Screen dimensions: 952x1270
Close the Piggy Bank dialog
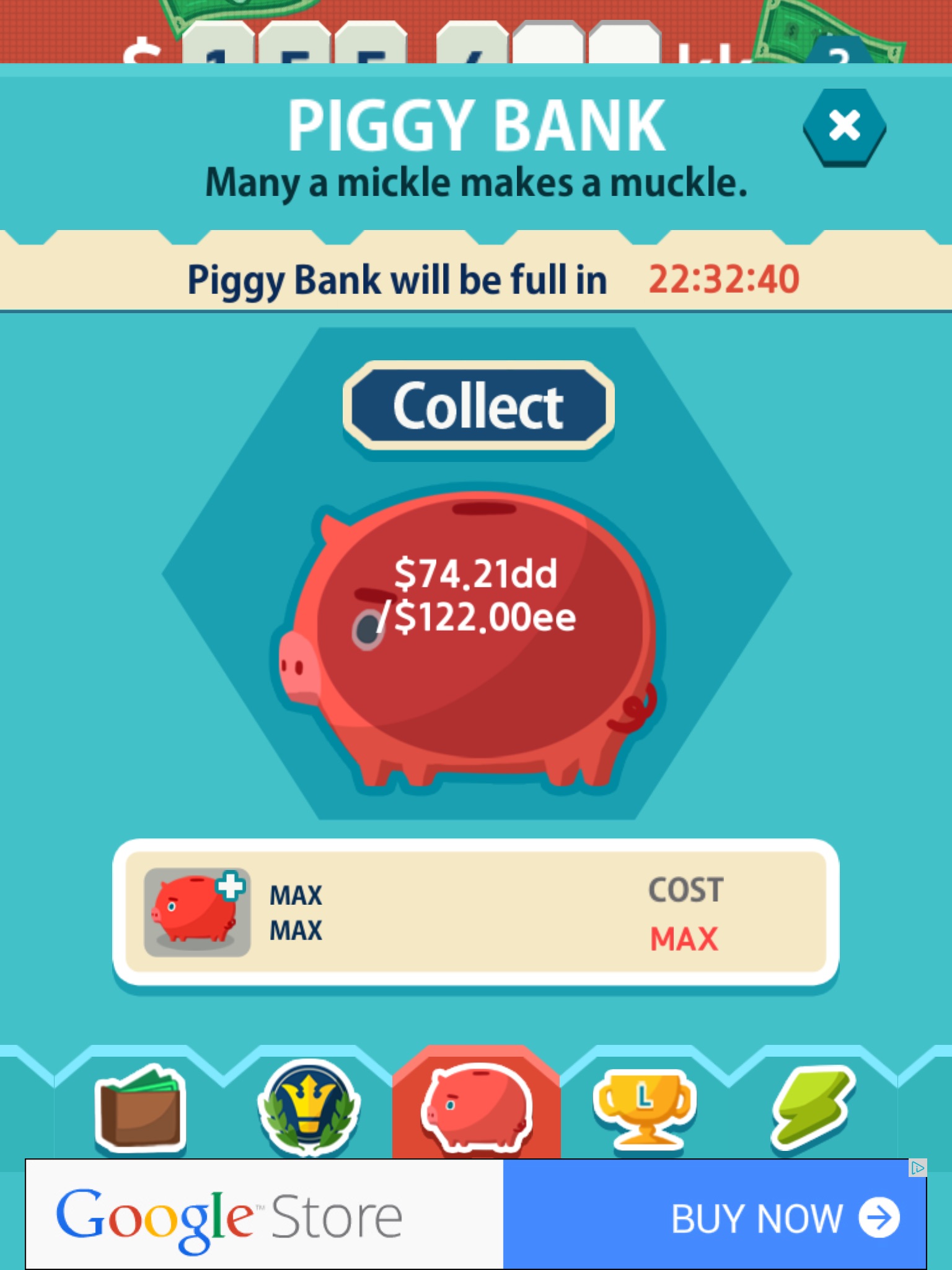coord(844,127)
